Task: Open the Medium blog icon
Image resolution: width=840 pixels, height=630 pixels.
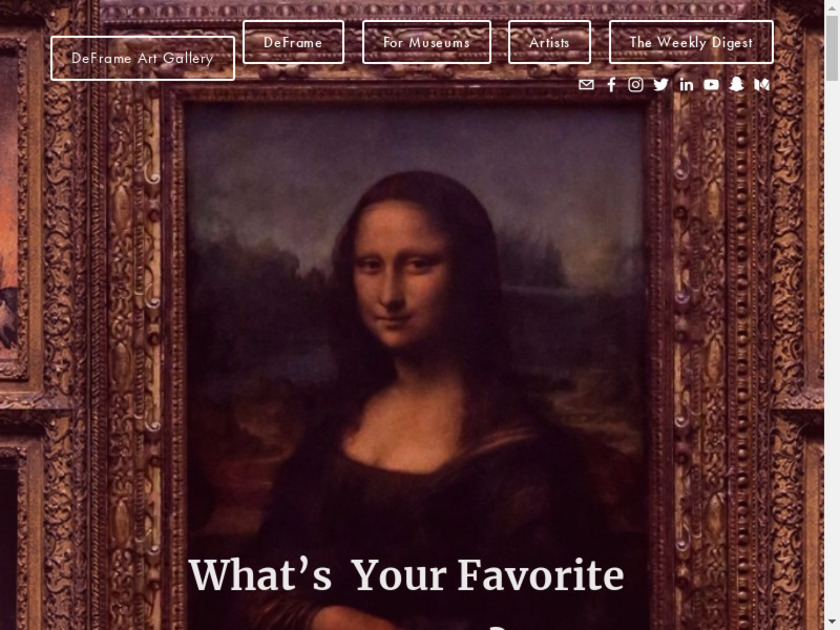Action: 762,85
